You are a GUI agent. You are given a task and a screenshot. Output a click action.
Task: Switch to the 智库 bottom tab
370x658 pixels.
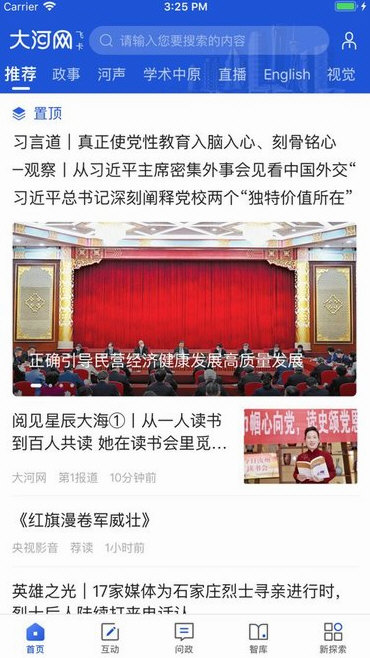point(258,638)
